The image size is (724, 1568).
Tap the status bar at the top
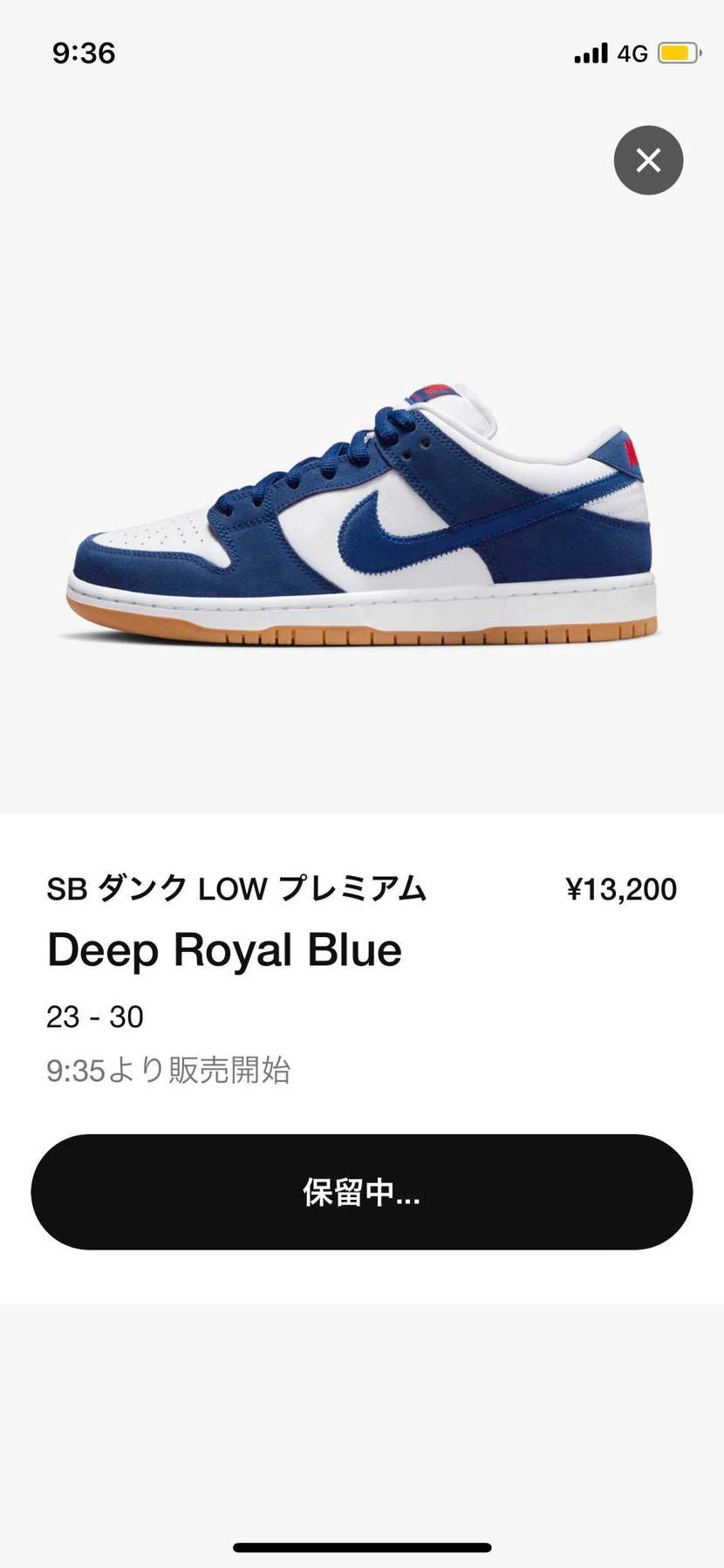362,52
